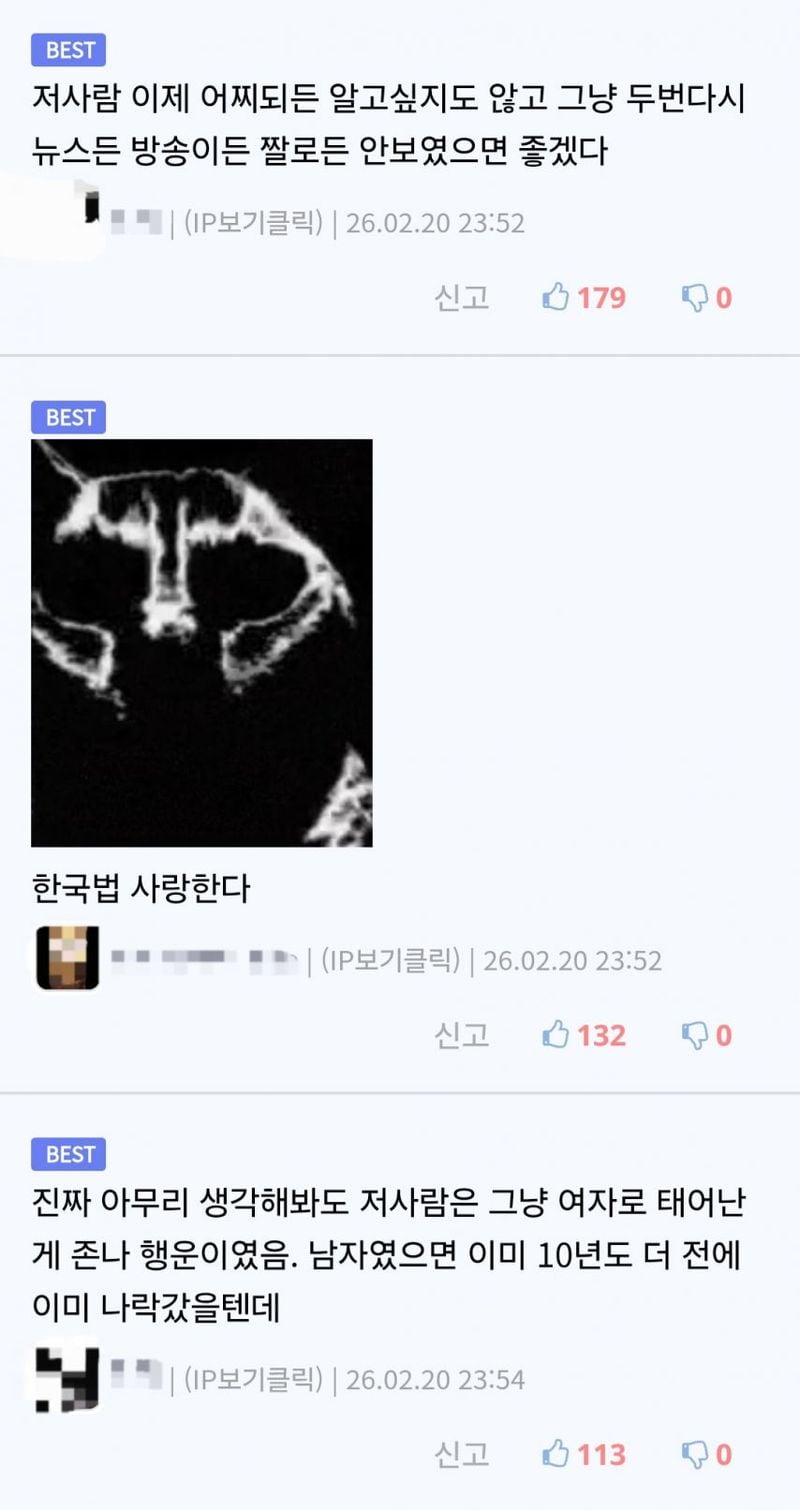This screenshot has height=1510, width=800.
Task: Show the IP of the 179-like commenter
Action: click(x=253, y=223)
